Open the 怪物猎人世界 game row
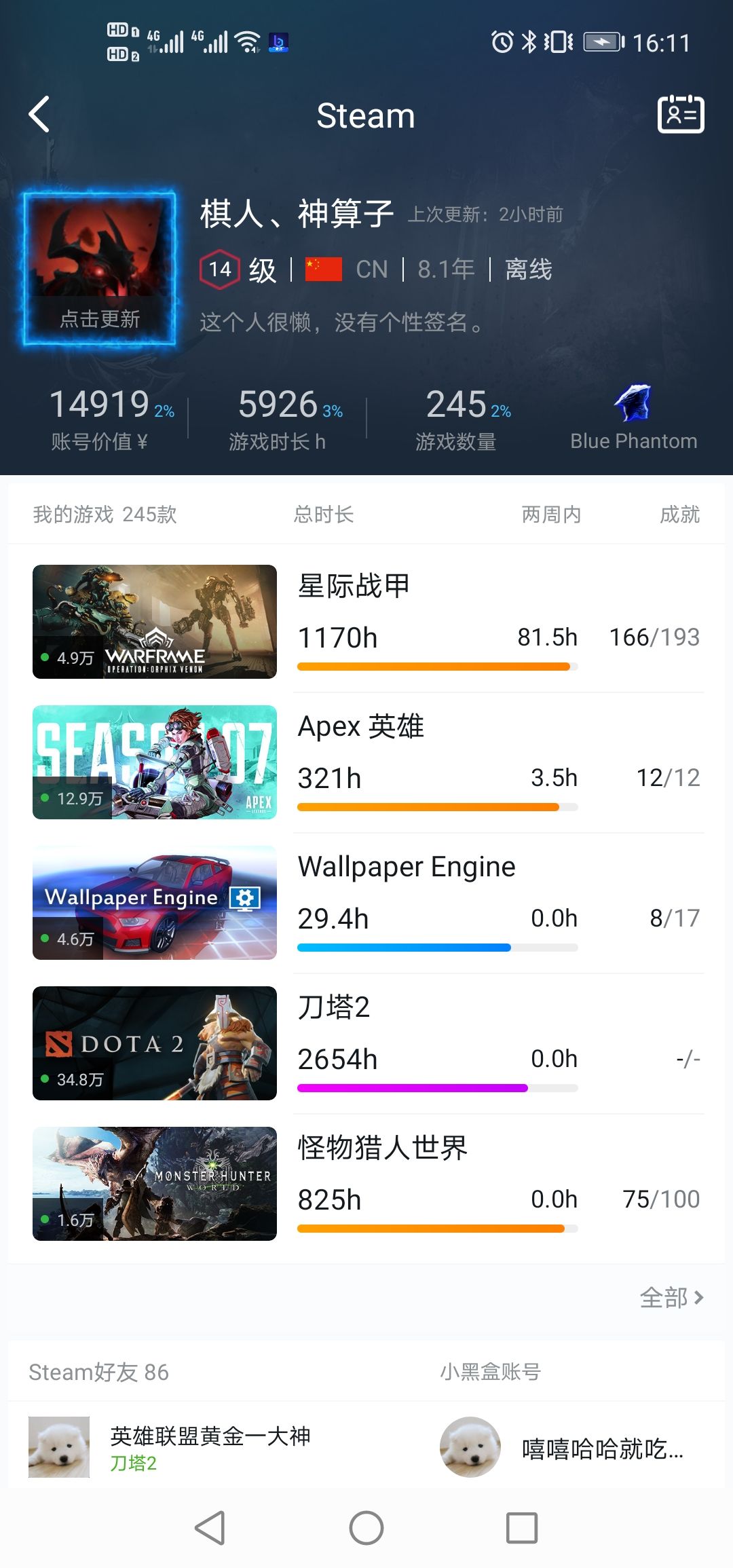The width and height of the screenshot is (733, 1568). [366, 1184]
